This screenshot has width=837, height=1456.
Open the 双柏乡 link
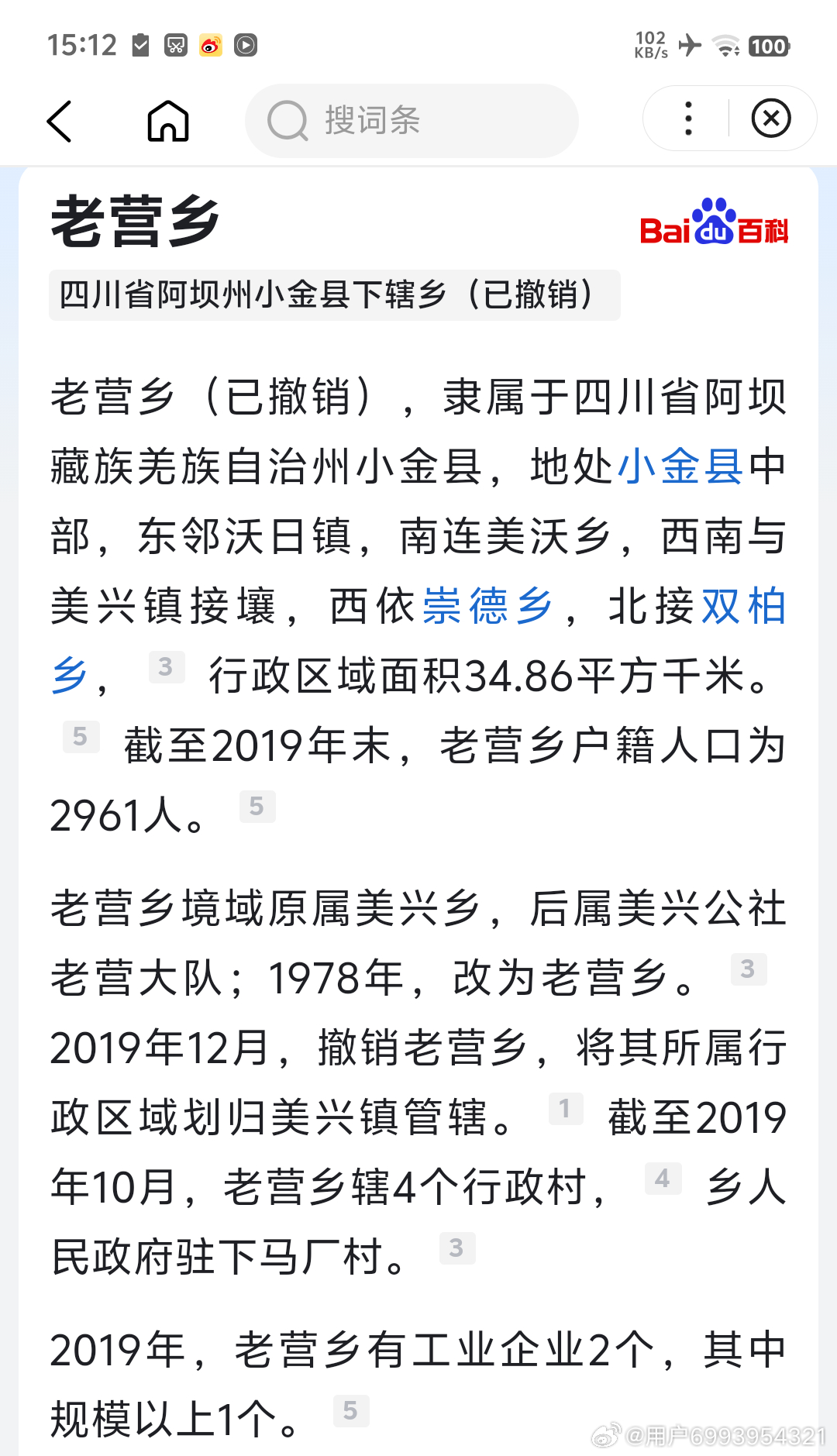click(744, 606)
